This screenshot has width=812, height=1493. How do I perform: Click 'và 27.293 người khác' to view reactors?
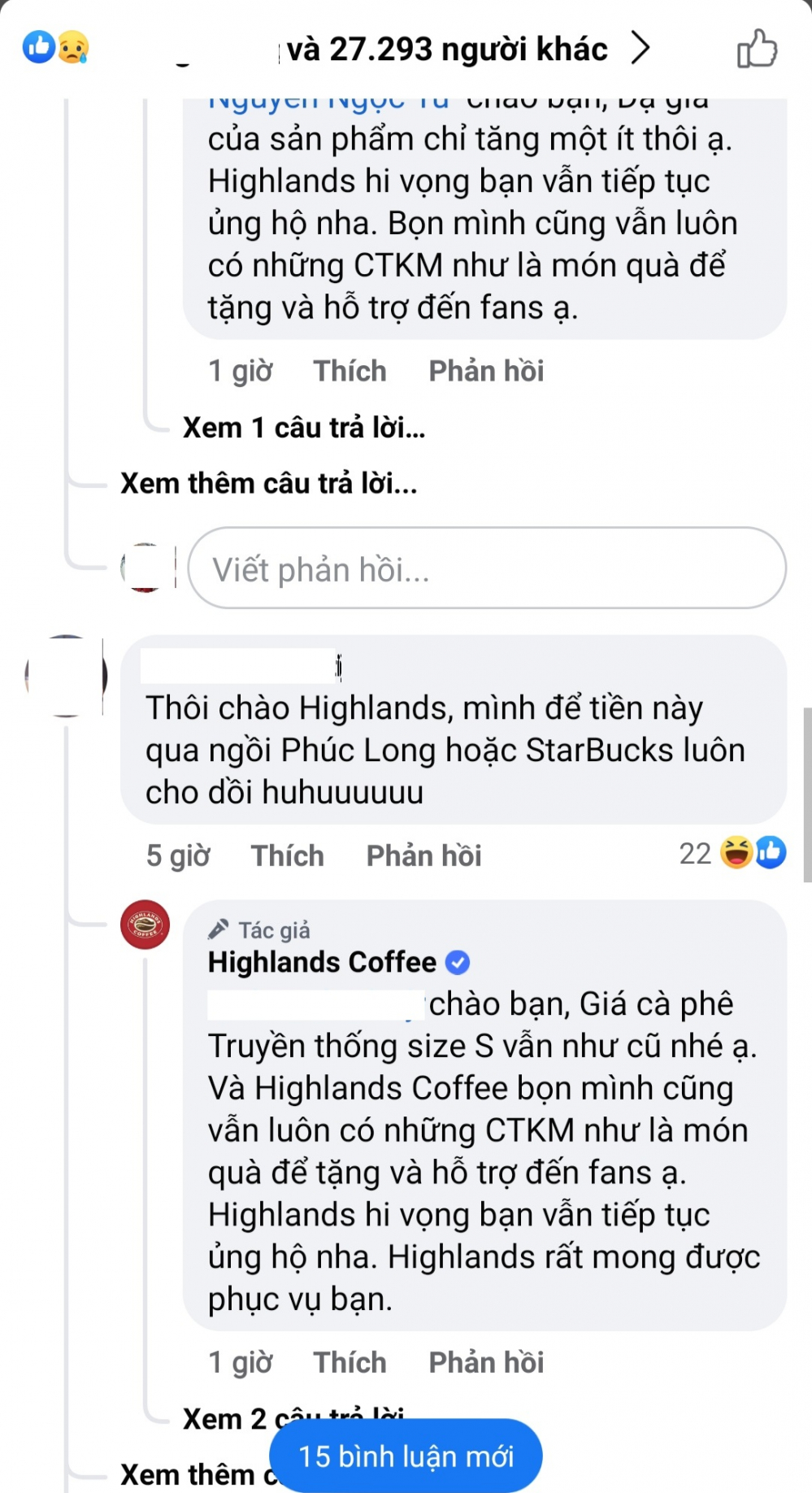(443, 49)
